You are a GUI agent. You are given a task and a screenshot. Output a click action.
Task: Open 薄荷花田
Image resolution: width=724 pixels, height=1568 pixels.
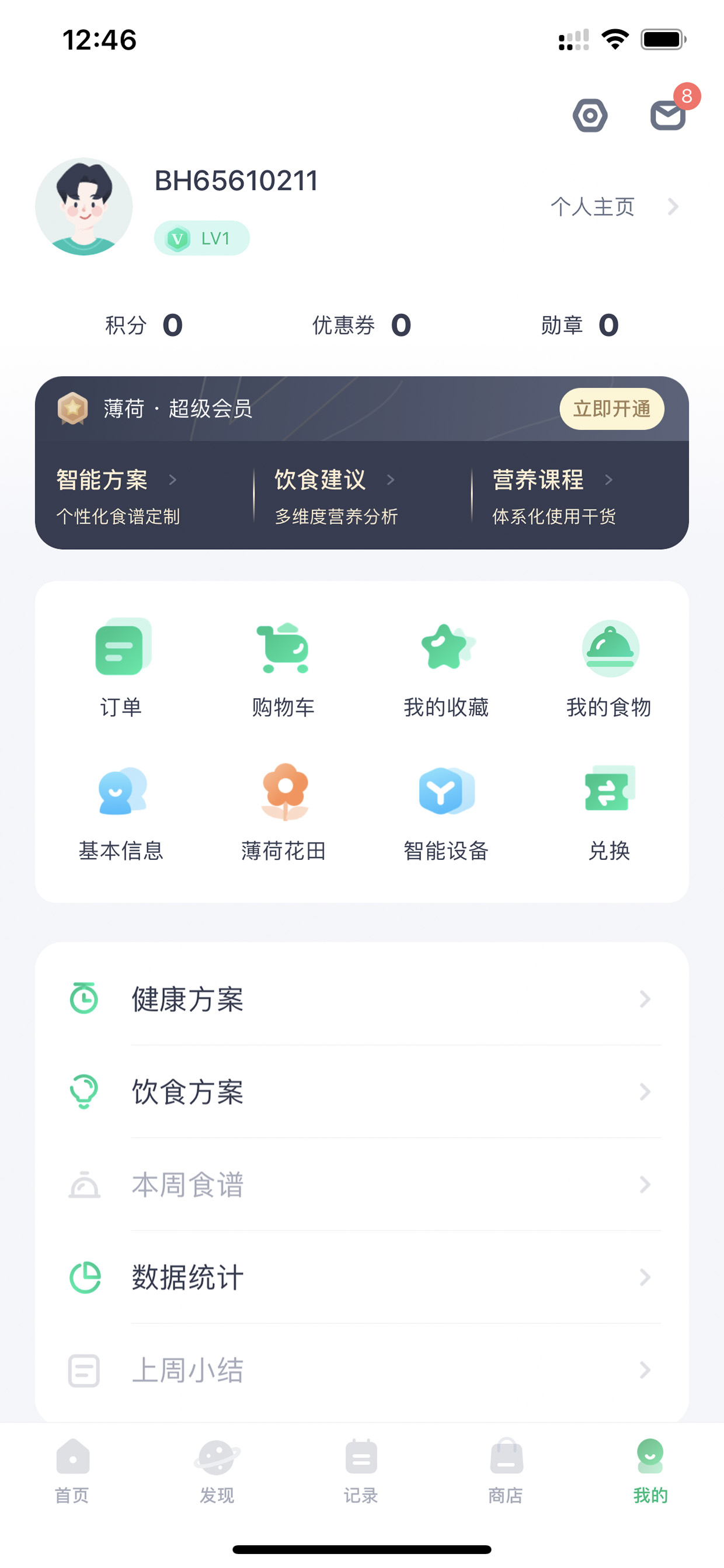[x=284, y=812]
